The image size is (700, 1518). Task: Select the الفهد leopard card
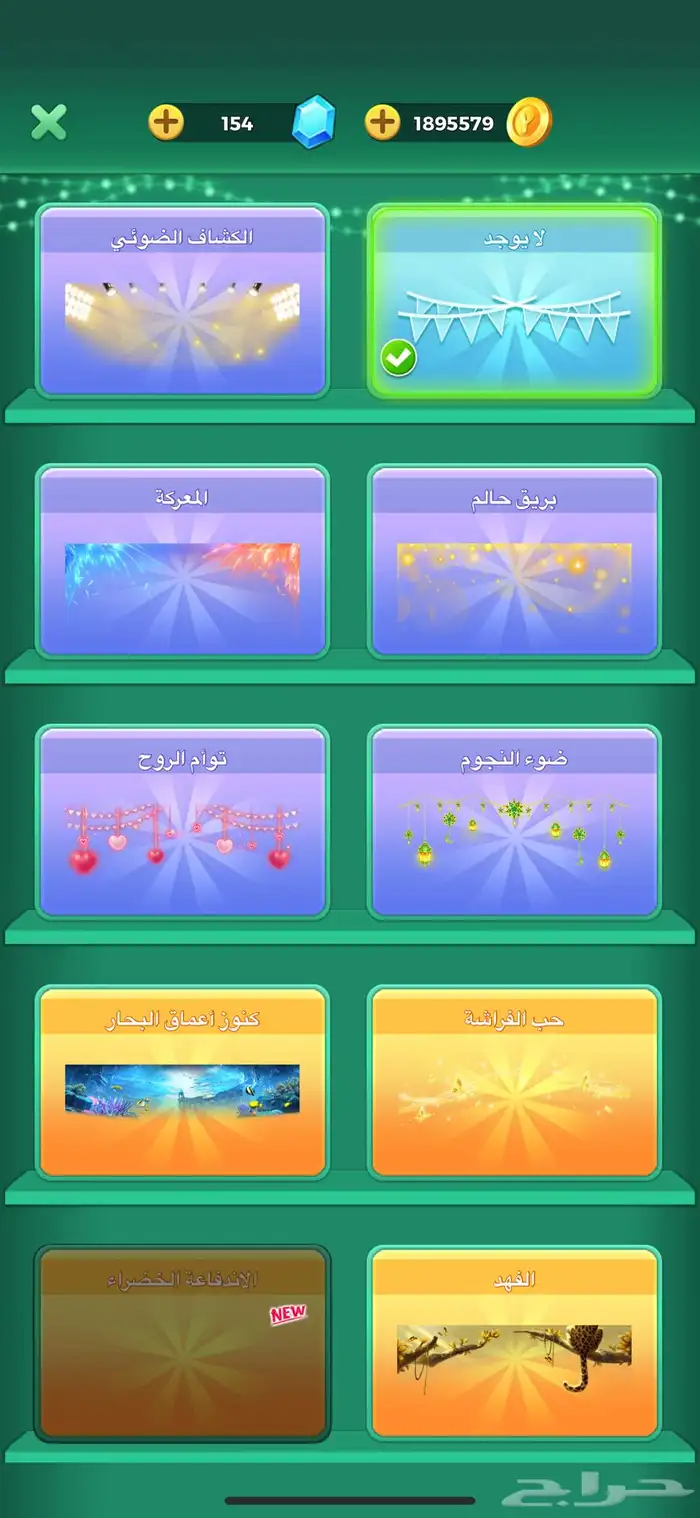(514, 1342)
